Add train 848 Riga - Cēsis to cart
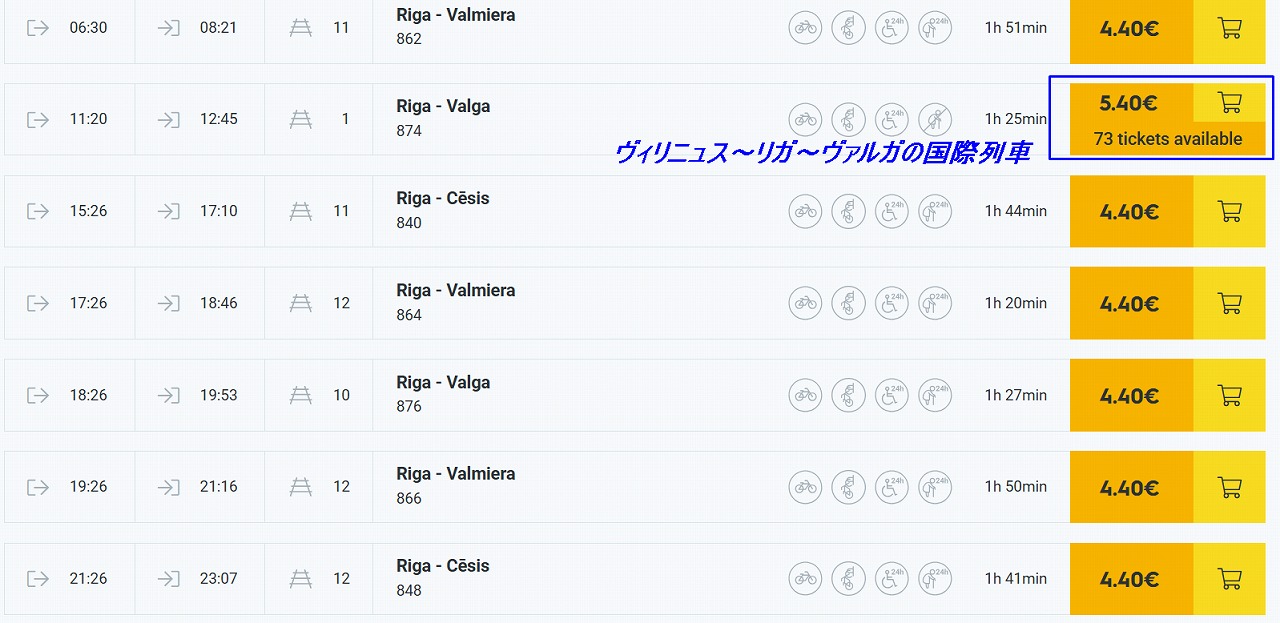 1230,579
